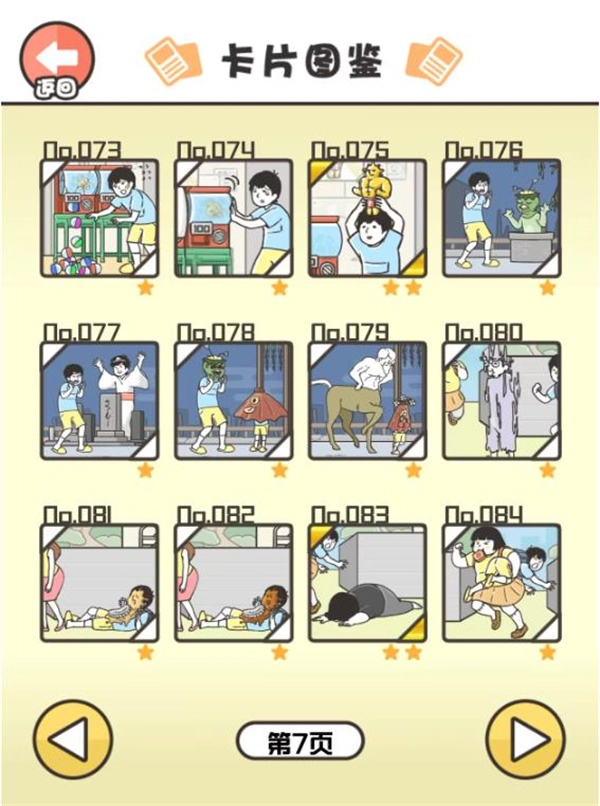Select card No.080
Image resolution: width=600 pixels, height=806 pixels.
(x=501, y=400)
